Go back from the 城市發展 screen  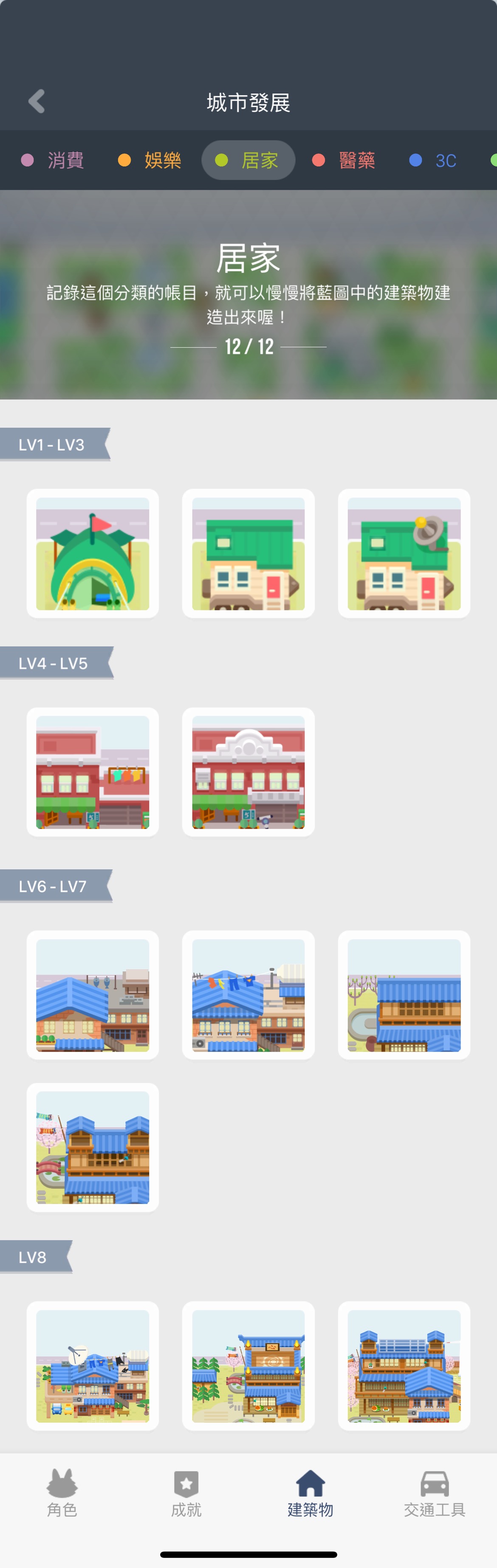[37, 101]
